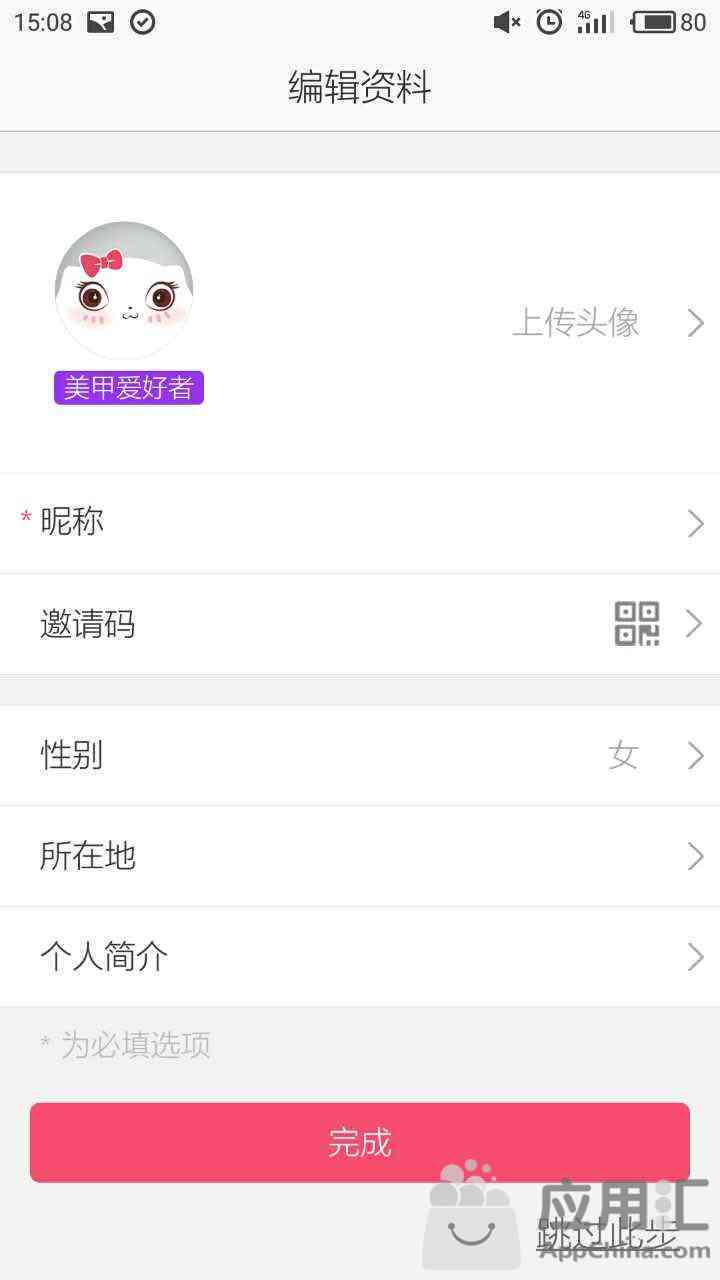720x1280 pixels.
Task: Scan invitation code via QR icon
Action: [x=637, y=624]
